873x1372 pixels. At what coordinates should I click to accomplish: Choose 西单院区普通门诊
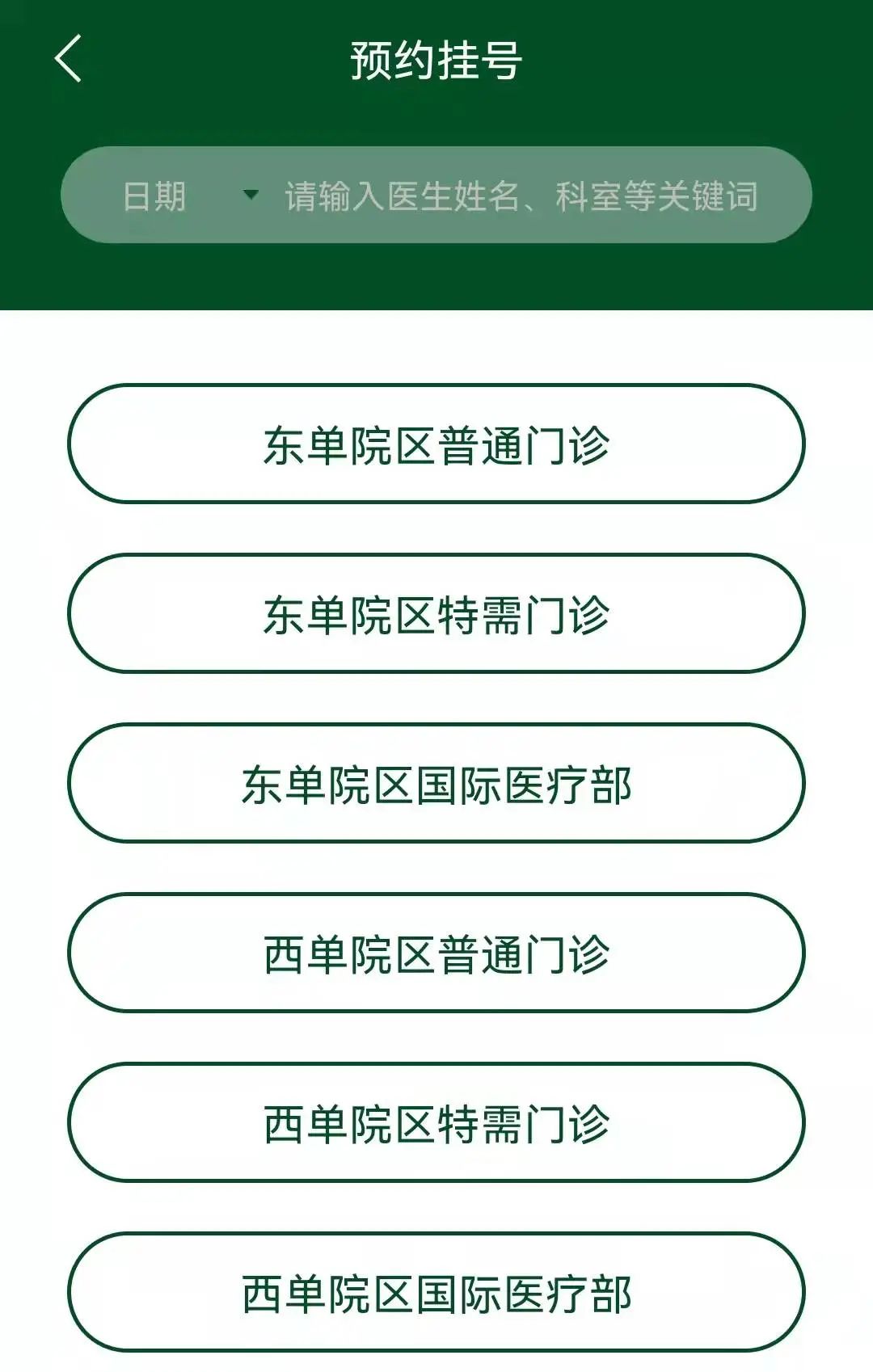pos(436,953)
